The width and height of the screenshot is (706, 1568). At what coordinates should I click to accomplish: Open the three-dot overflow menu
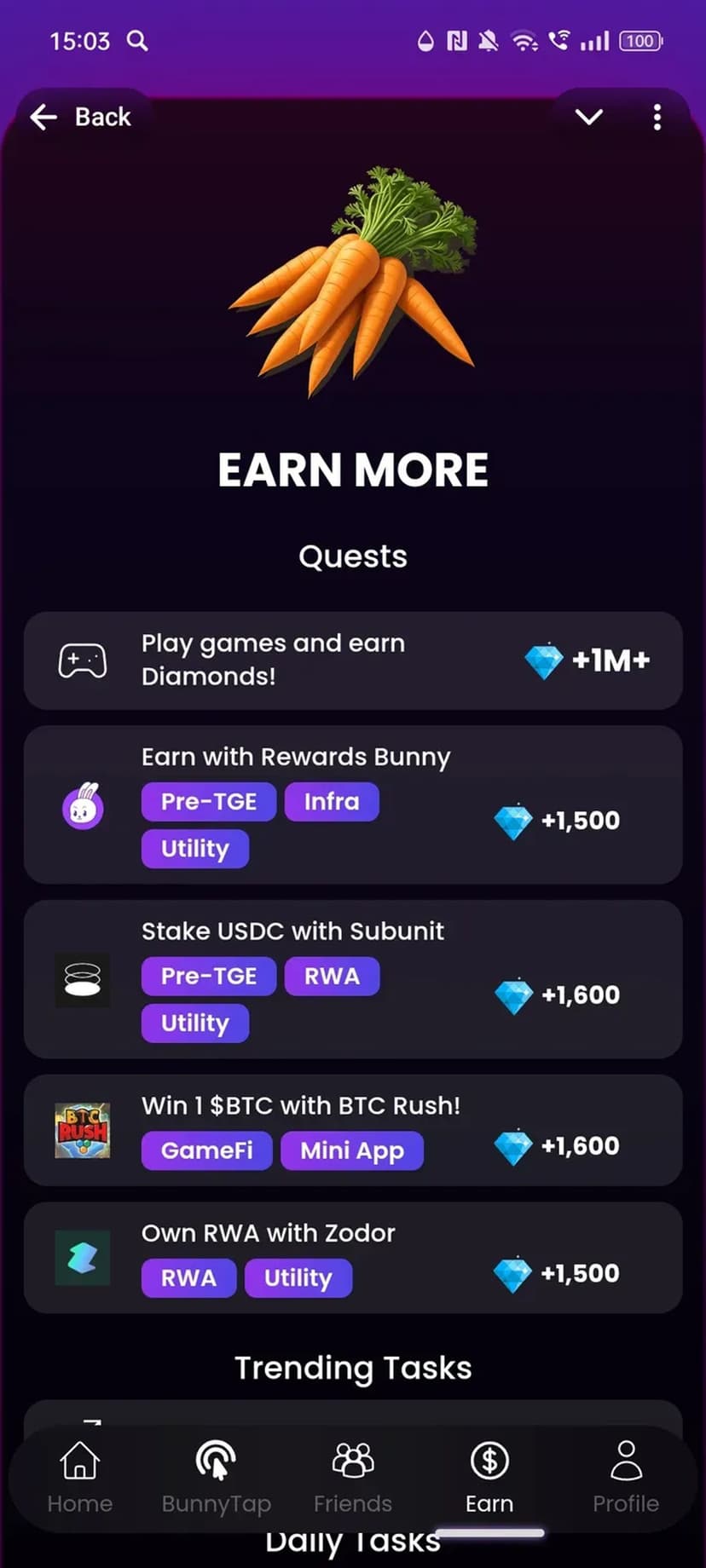click(x=657, y=117)
